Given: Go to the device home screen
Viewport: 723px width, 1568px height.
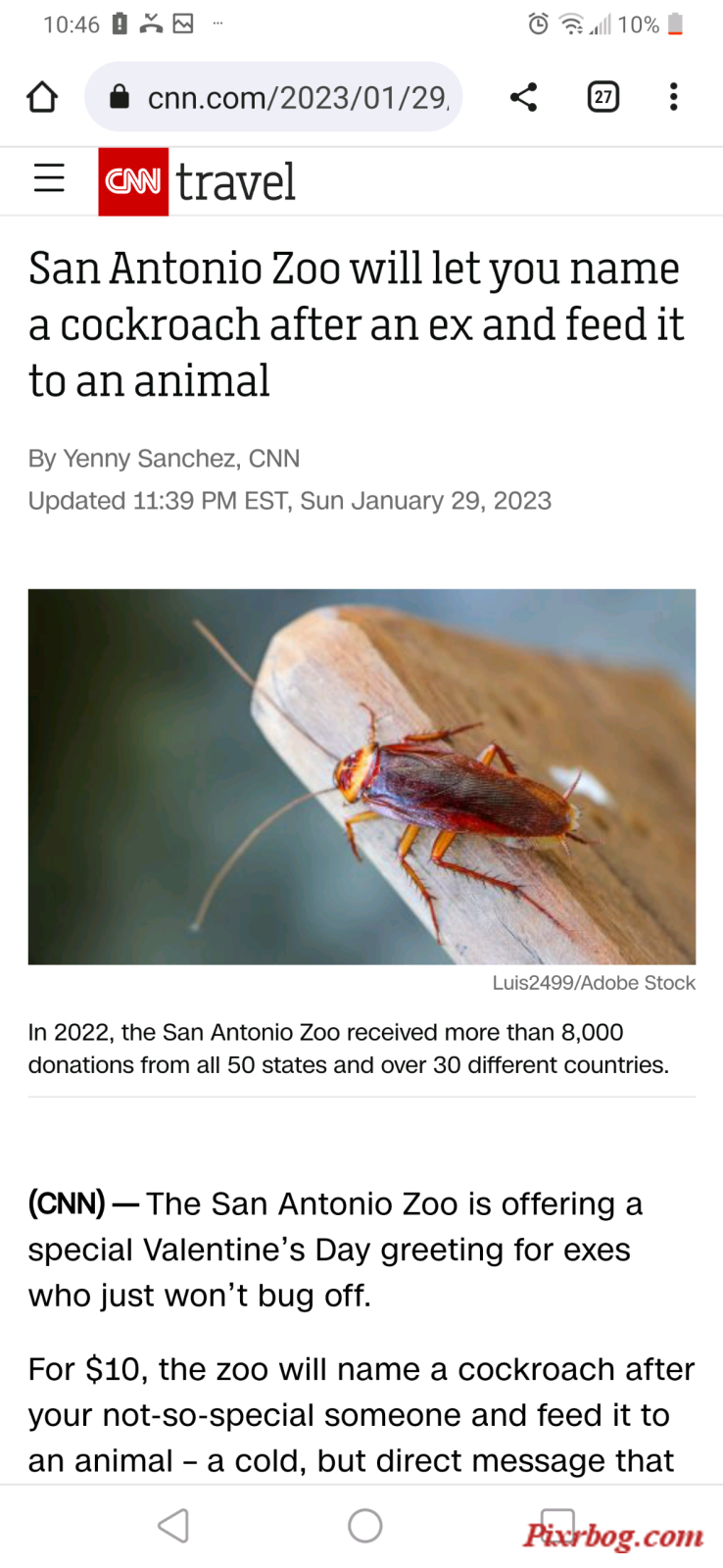Looking at the screenshot, I should pos(364,1525).
